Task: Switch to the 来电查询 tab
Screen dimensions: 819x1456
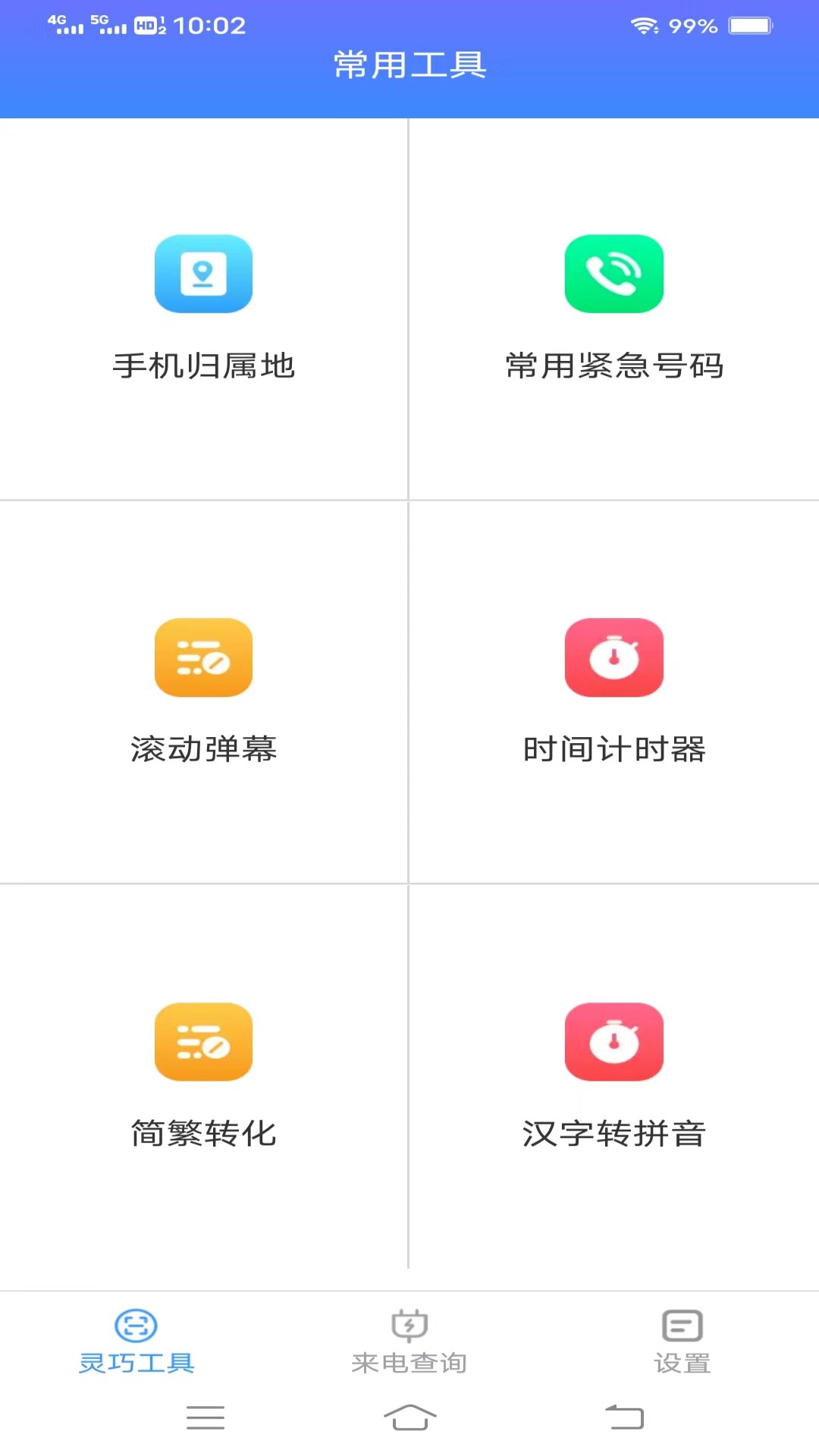Action: (409, 1341)
